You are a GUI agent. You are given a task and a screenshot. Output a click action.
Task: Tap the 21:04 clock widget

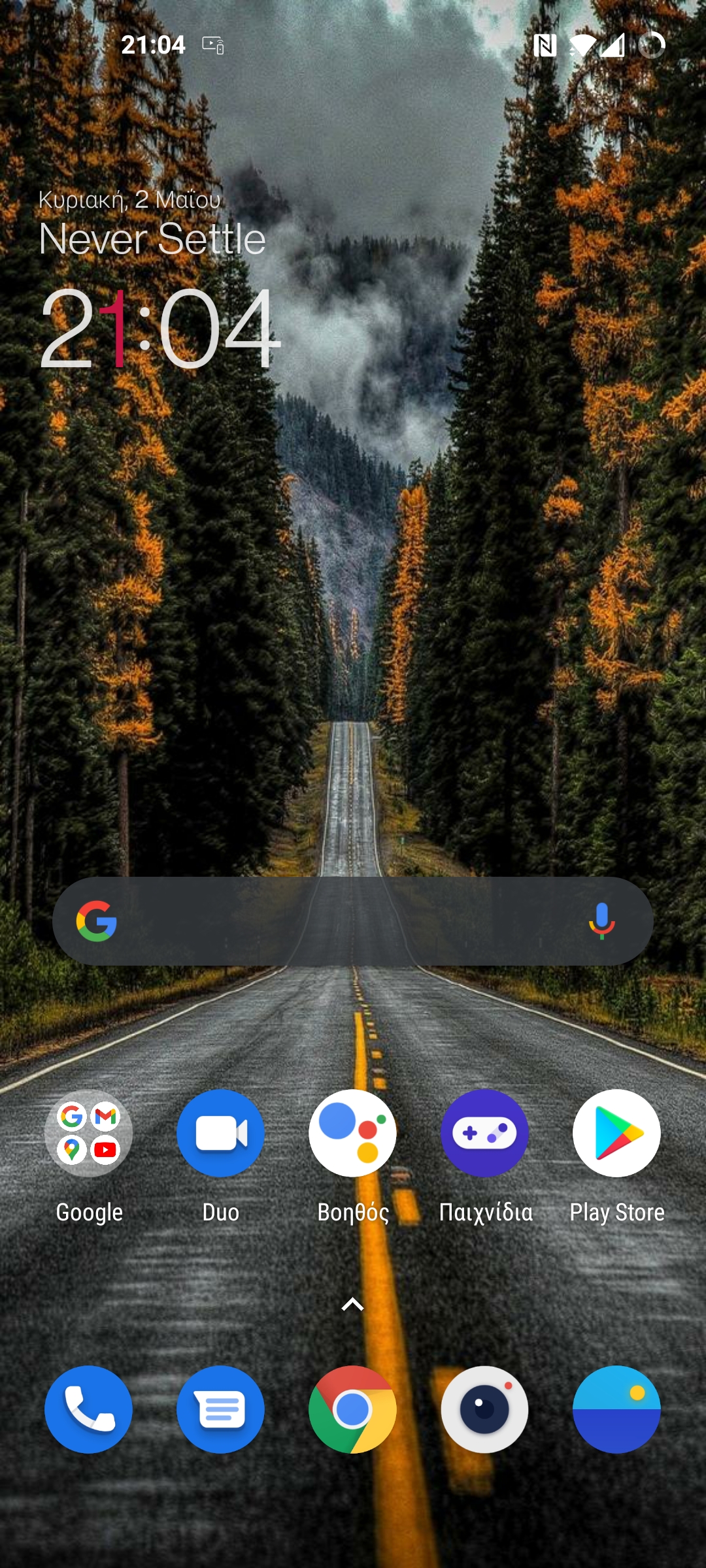pos(160,328)
